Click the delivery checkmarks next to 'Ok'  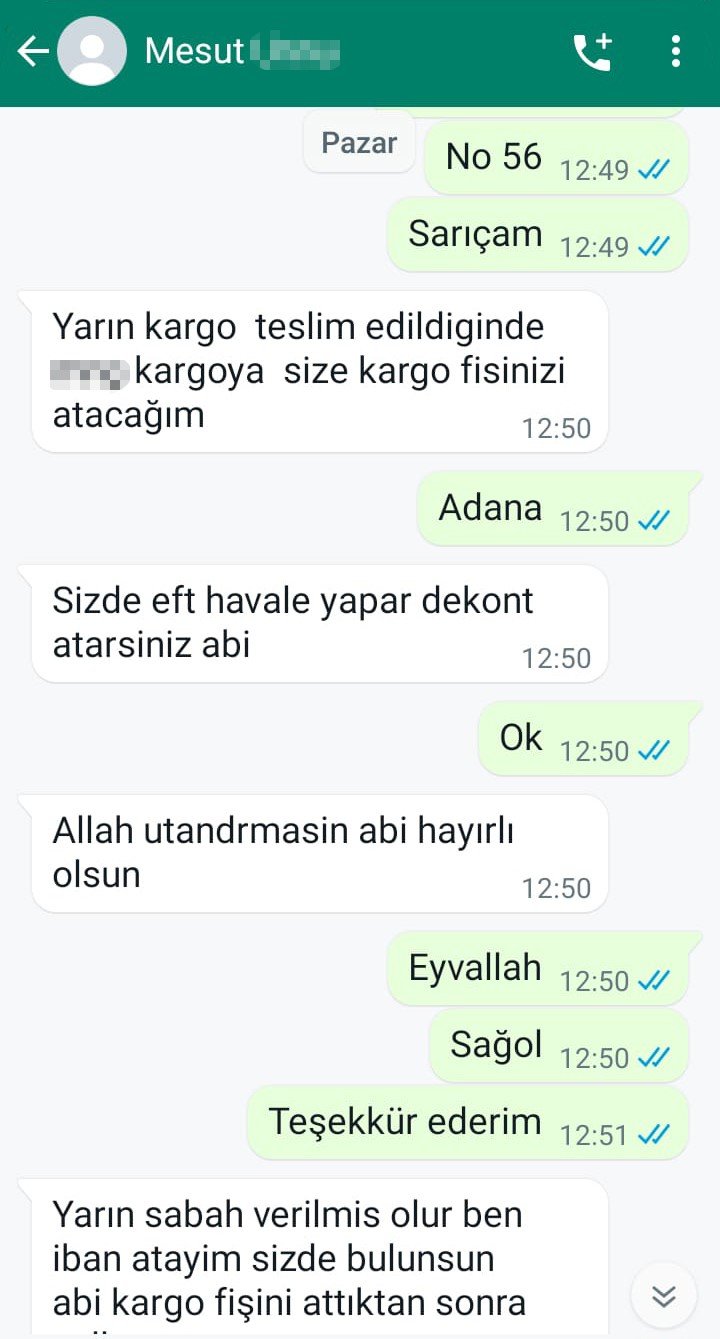[x=655, y=751]
